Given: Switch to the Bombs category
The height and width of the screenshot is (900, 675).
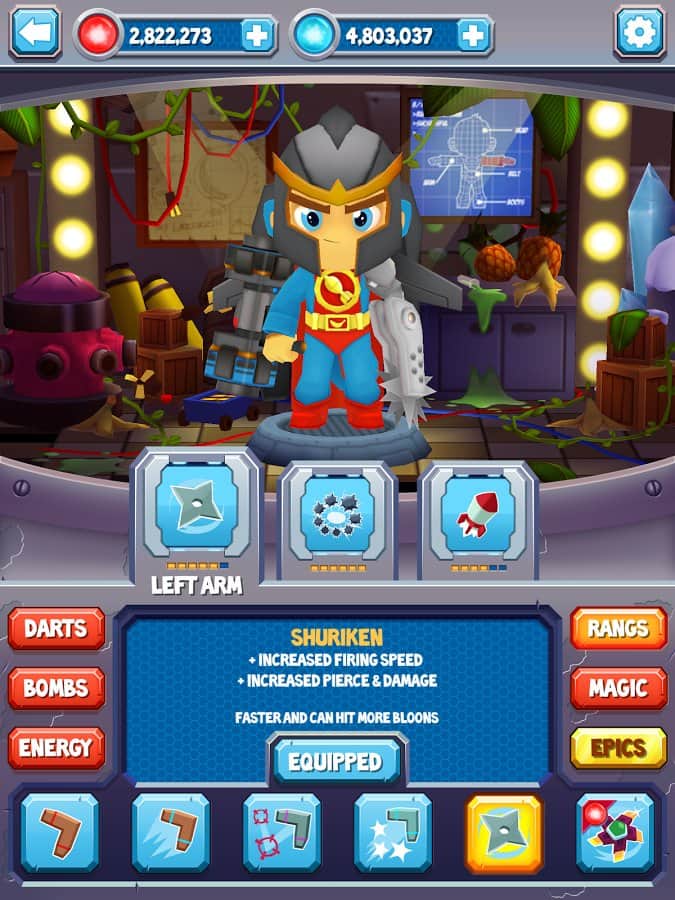Looking at the screenshot, I should pyautogui.click(x=57, y=688).
